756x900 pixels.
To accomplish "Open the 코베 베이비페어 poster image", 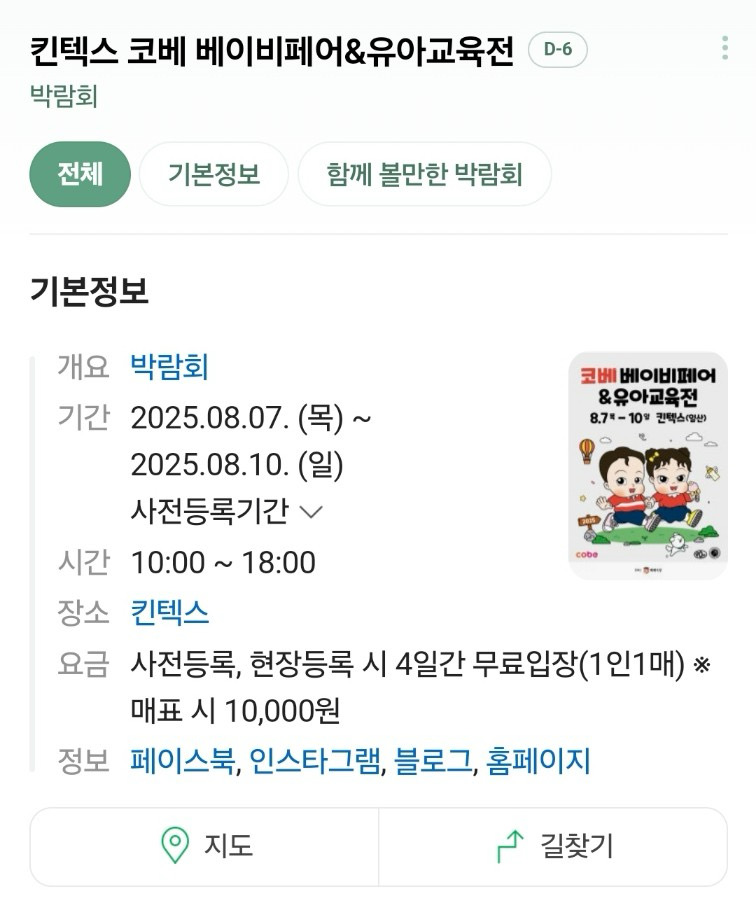I will click(647, 465).
